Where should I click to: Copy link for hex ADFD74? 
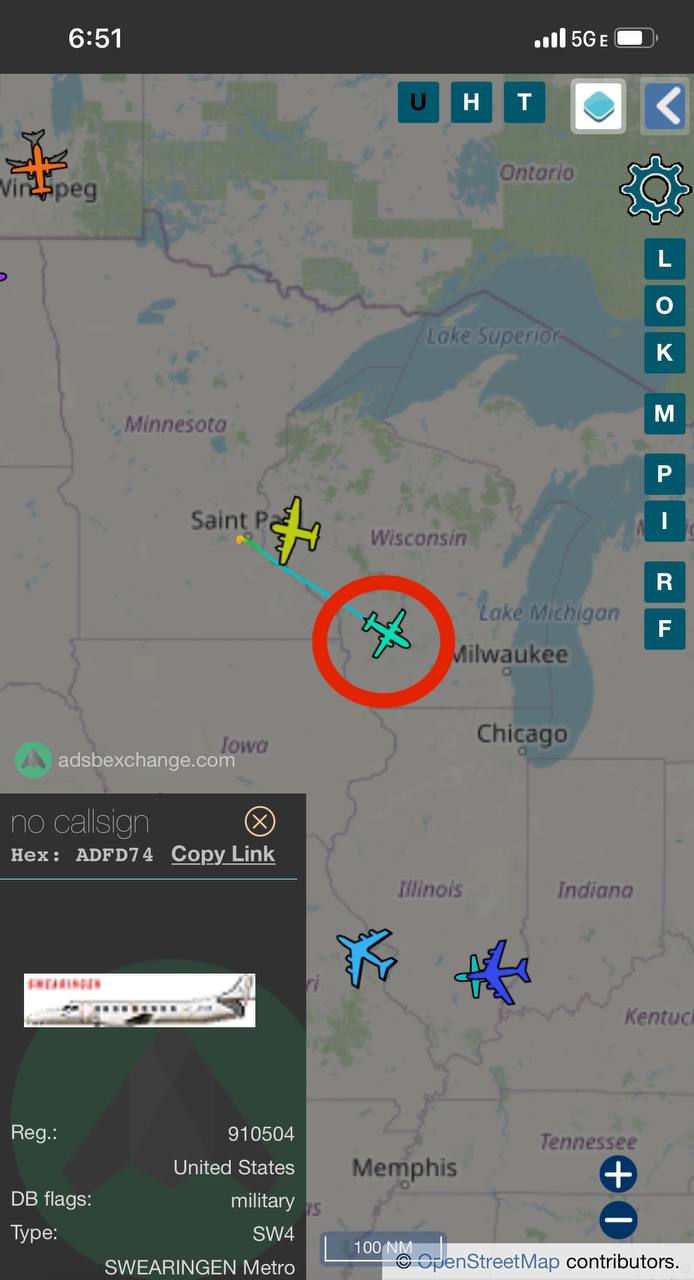click(x=223, y=854)
